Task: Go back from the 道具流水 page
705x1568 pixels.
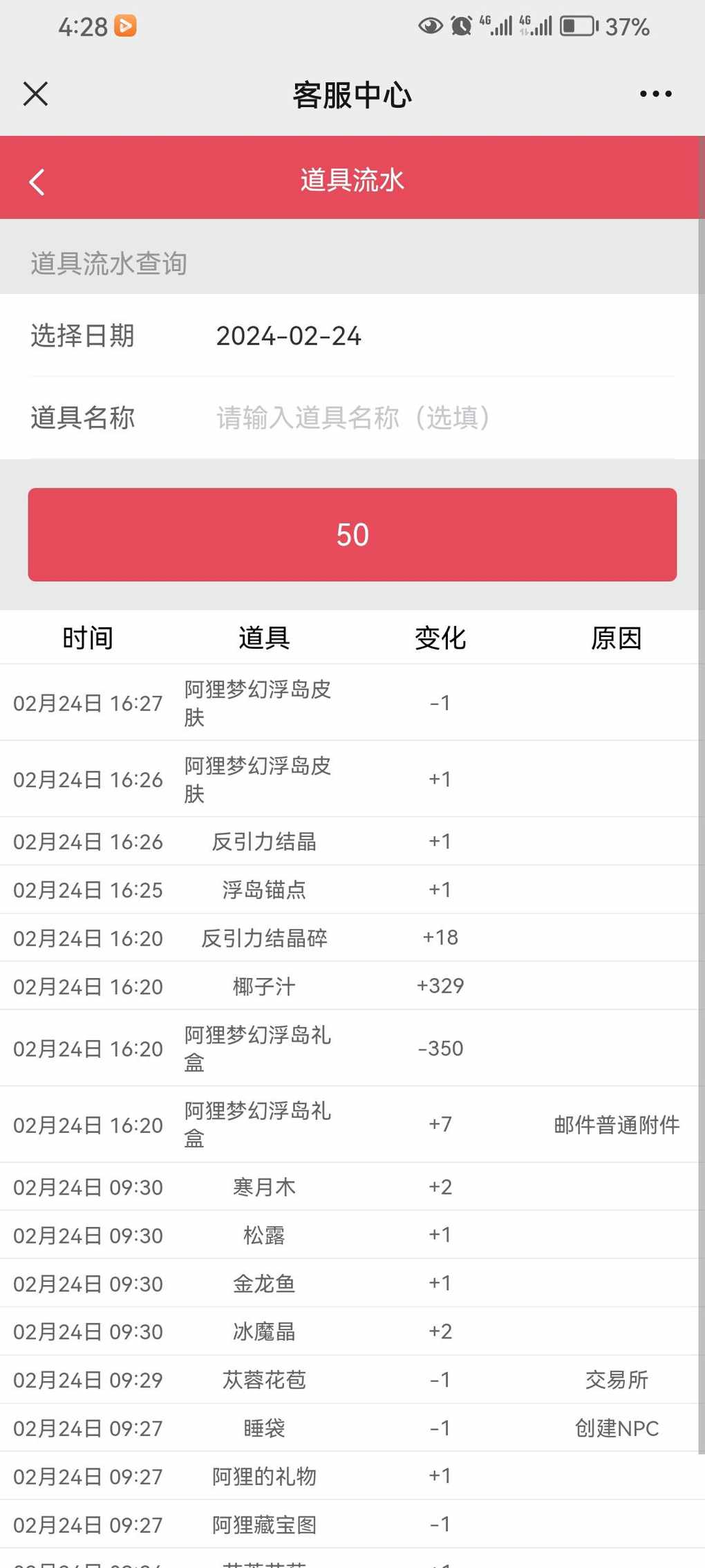Action: coord(37,182)
